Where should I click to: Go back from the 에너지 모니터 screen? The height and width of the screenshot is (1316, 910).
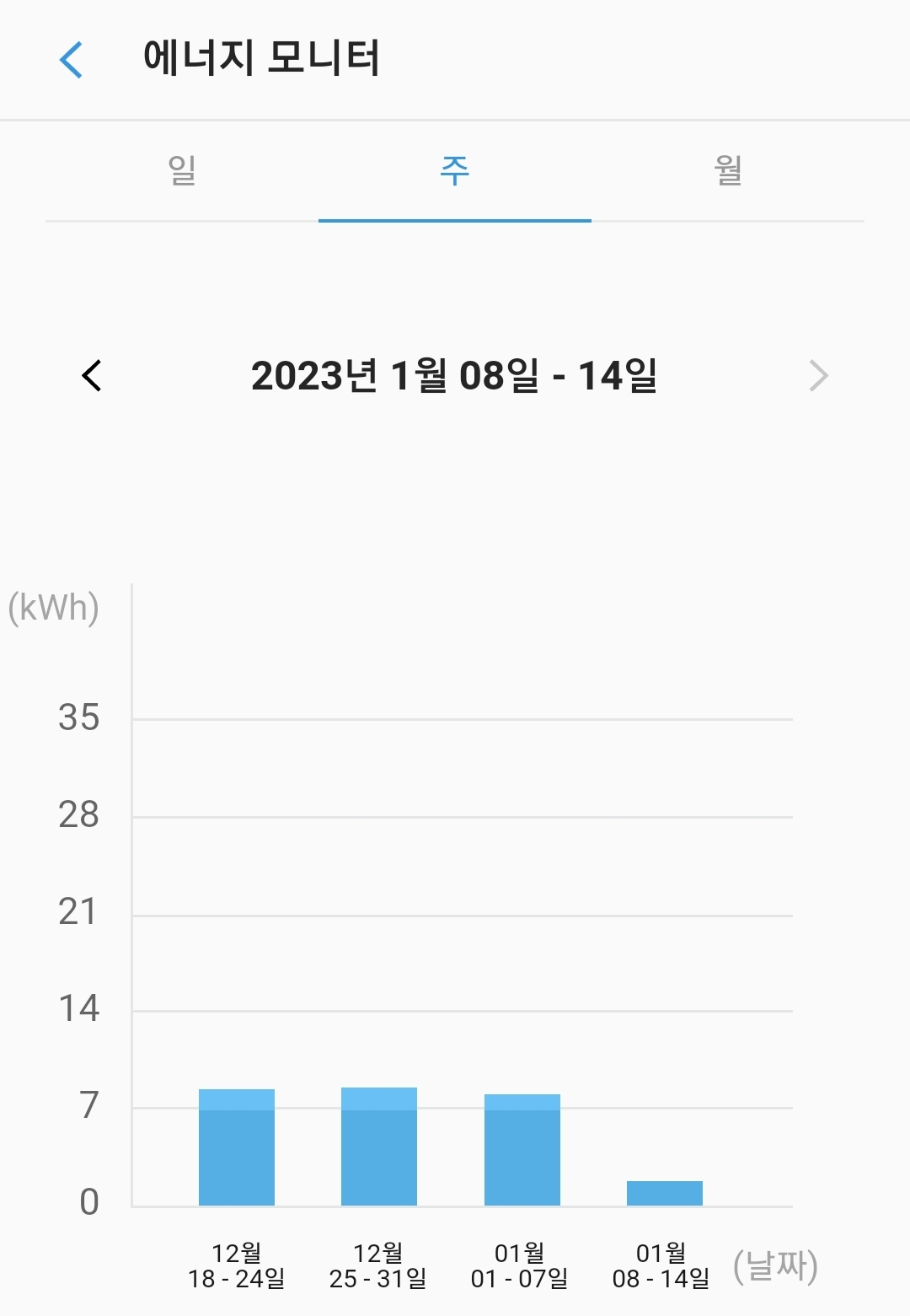[x=72, y=60]
